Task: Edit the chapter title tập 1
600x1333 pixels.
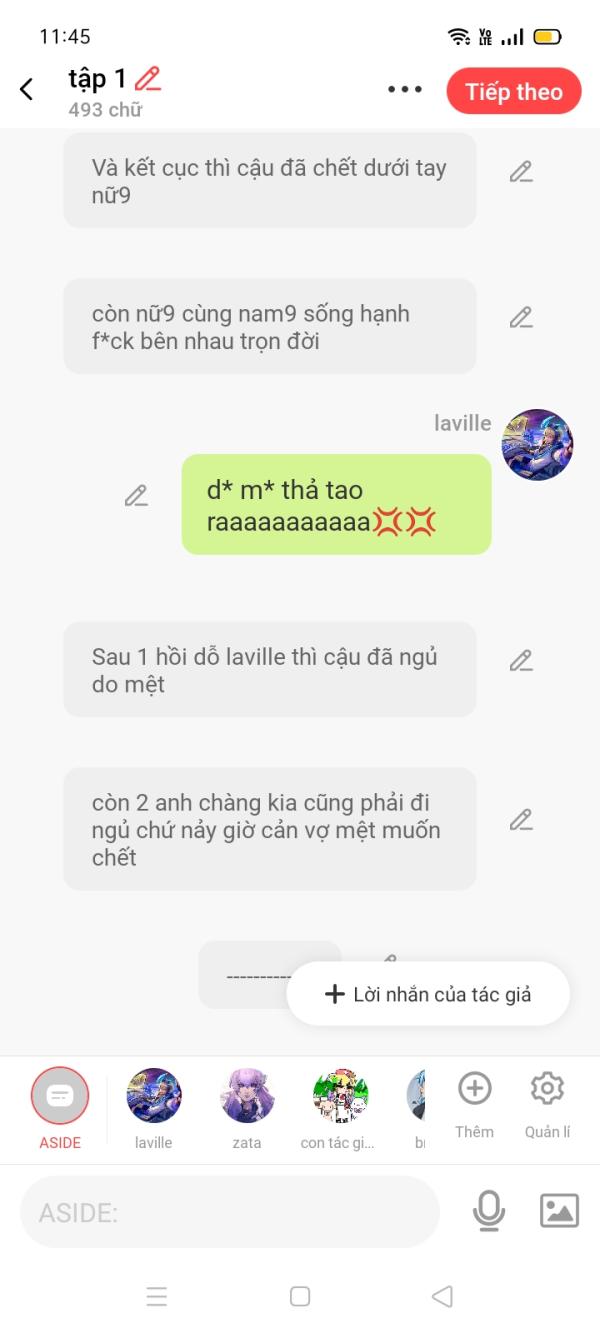Action: [148, 78]
